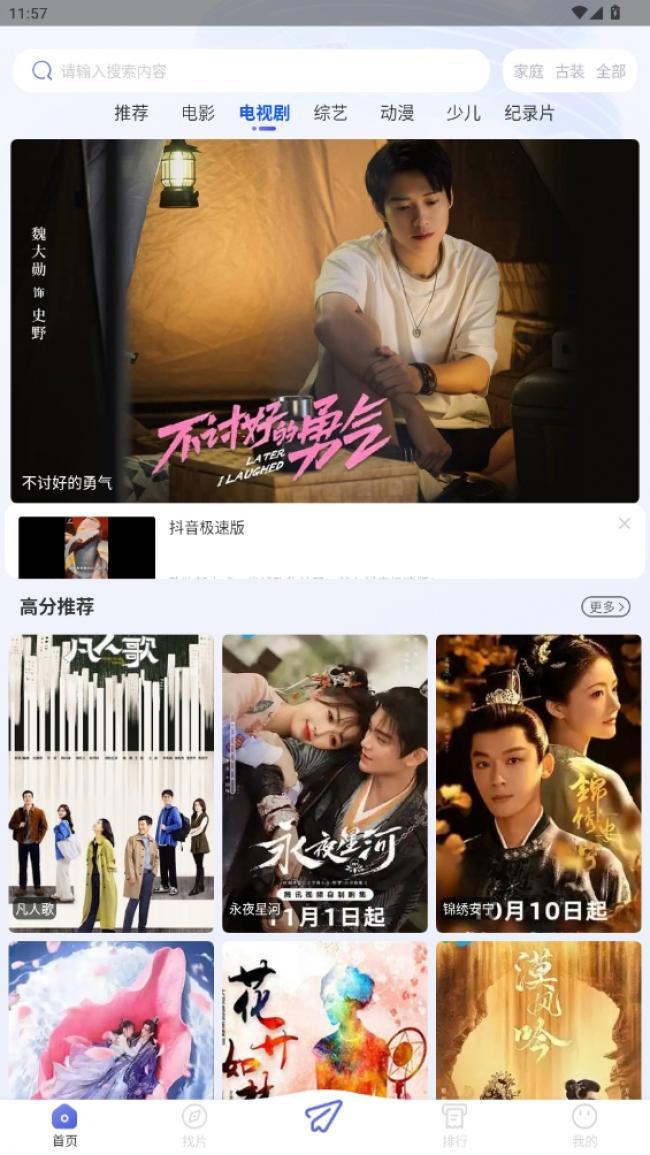Switch to the 综艺 tab
Image resolution: width=650 pixels, height=1155 pixels.
[330, 113]
